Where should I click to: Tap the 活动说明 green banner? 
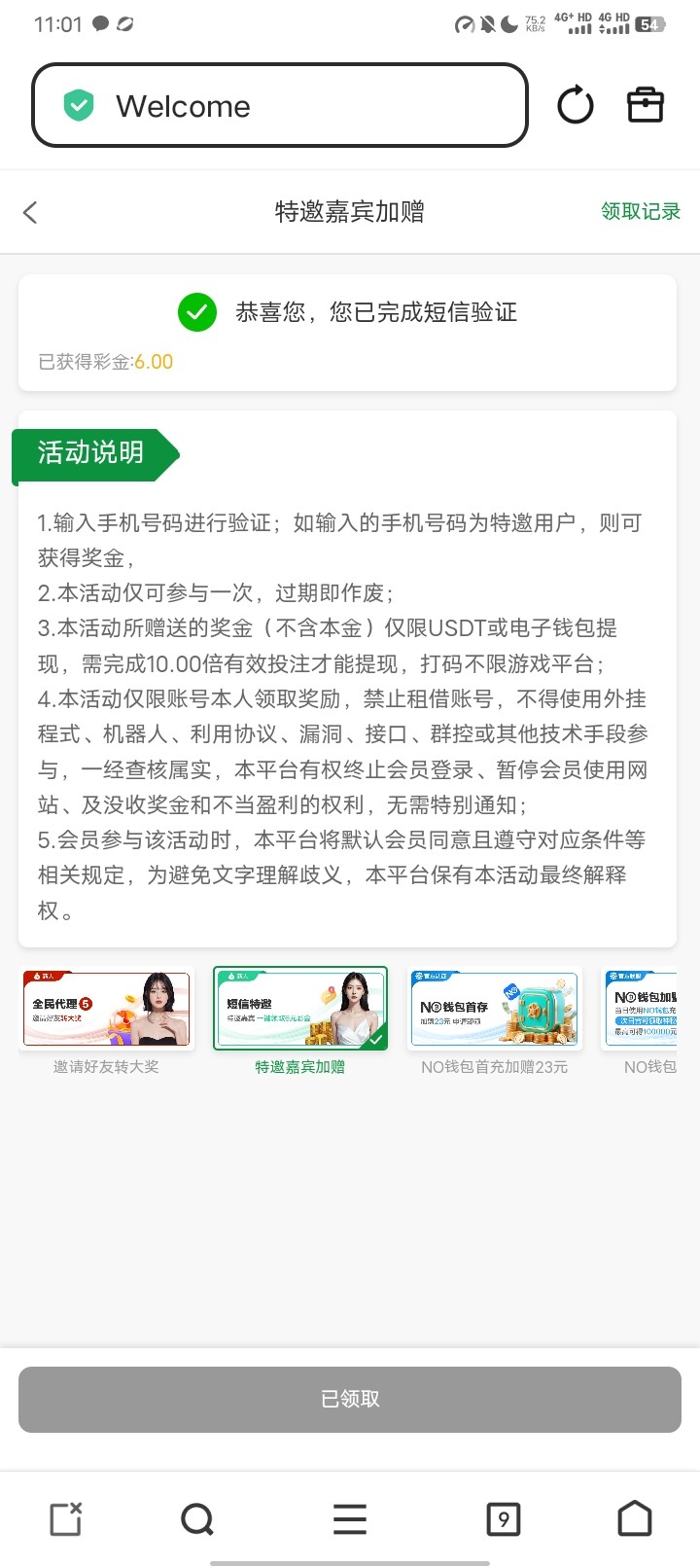coord(91,452)
